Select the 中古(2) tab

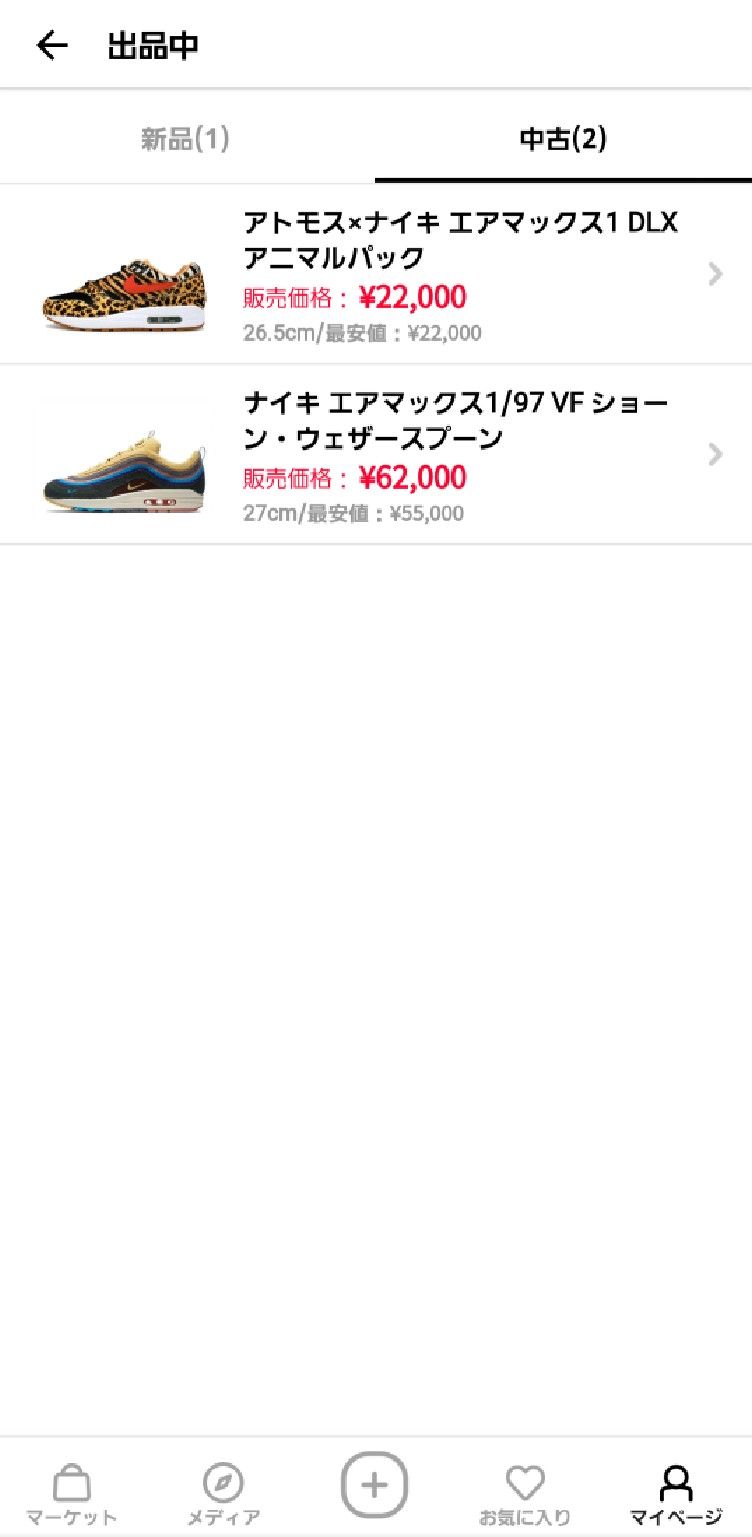[x=563, y=140]
